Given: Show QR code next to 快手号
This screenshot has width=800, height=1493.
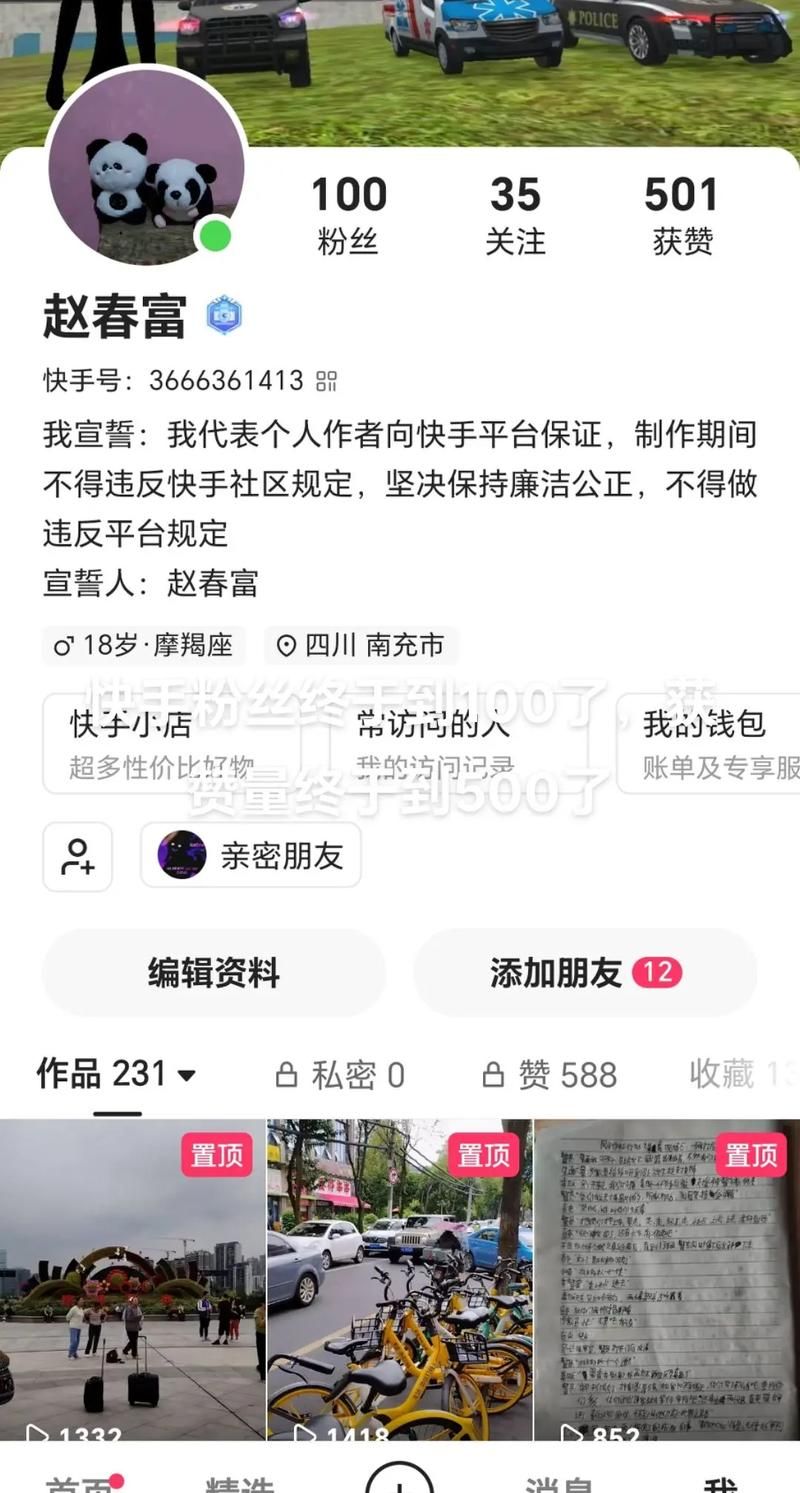Looking at the screenshot, I should coord(326,381).
